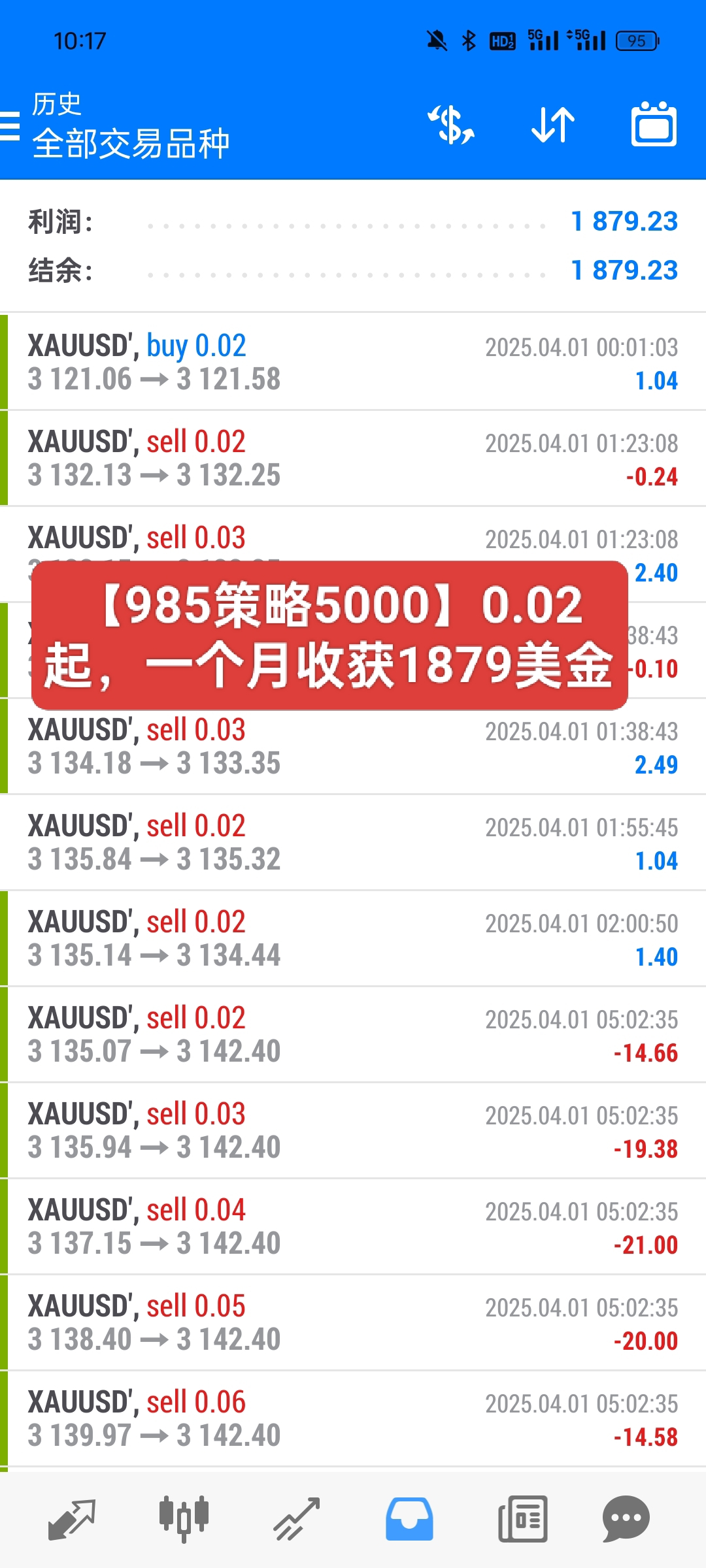
Task: Expand the sell 0.03 trade at 3 134.18
Action: click(353, 746)
